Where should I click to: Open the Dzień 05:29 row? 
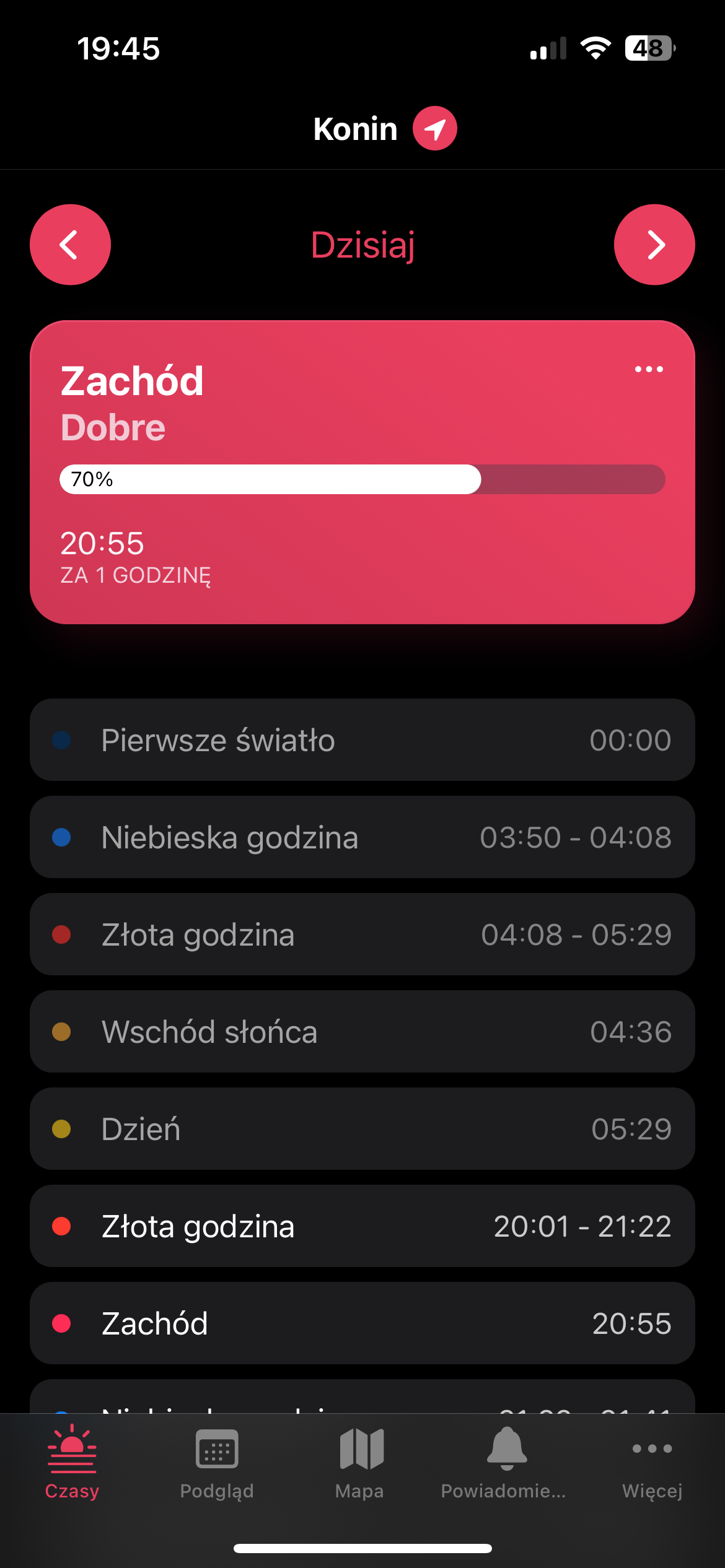(362, 1129)
